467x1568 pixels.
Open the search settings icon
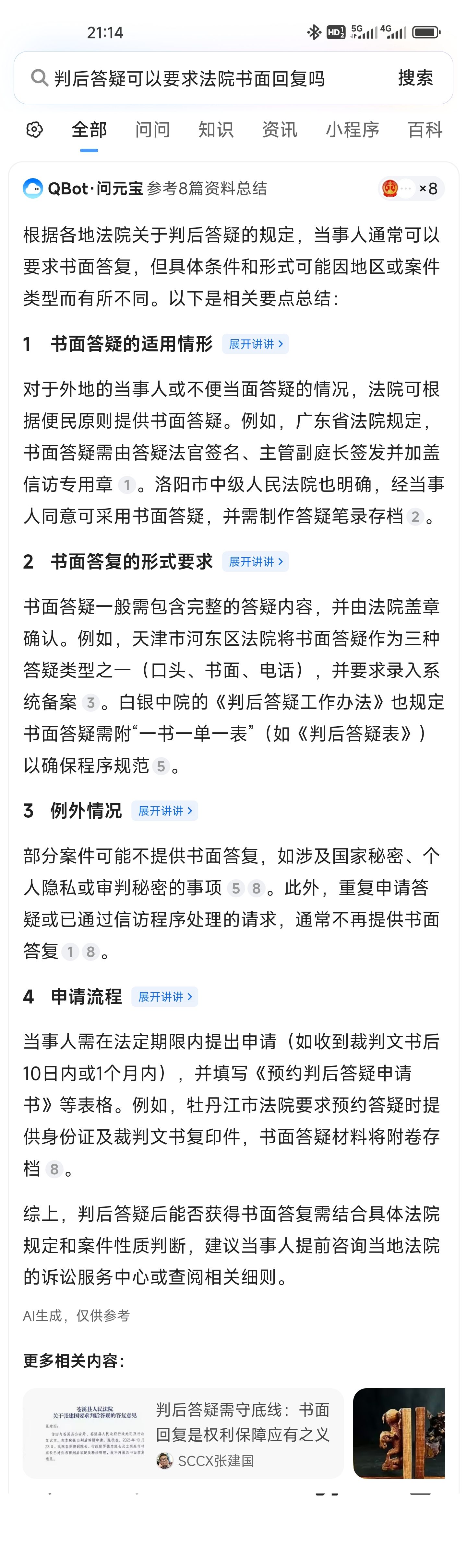tap(35, 129)
